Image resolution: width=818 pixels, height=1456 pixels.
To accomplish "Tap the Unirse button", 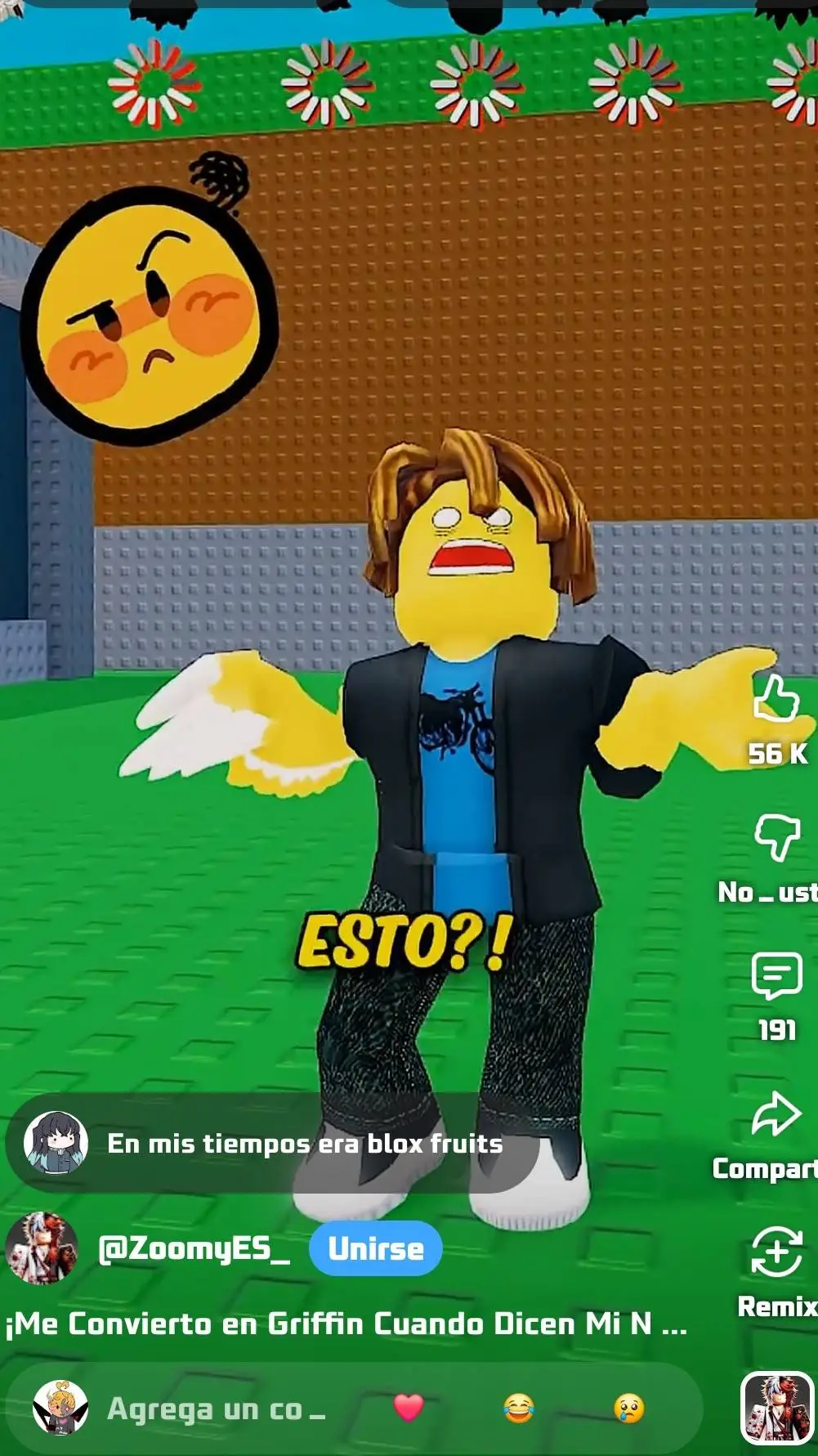I will click(375, 1248).
